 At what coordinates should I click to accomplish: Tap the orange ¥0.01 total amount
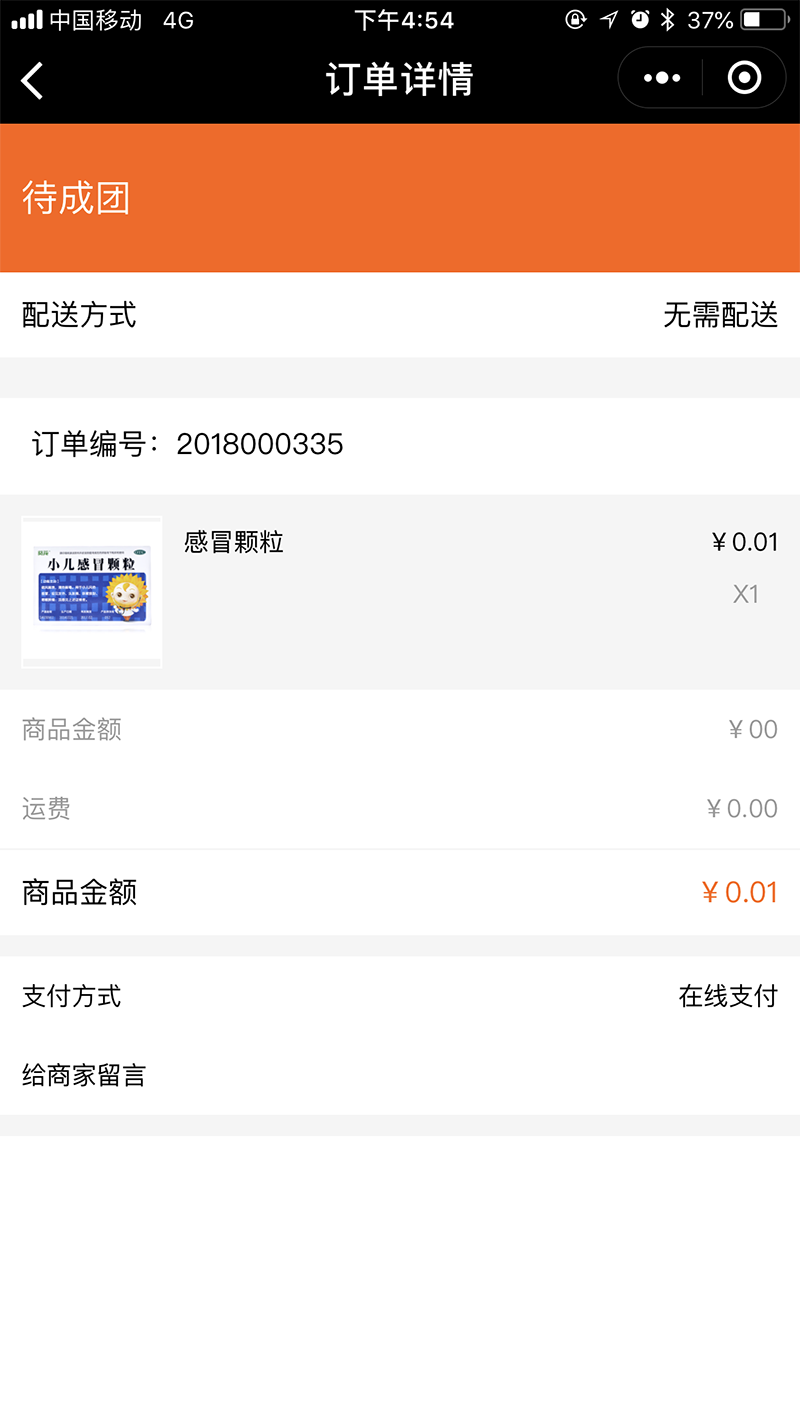click(740, 891)
